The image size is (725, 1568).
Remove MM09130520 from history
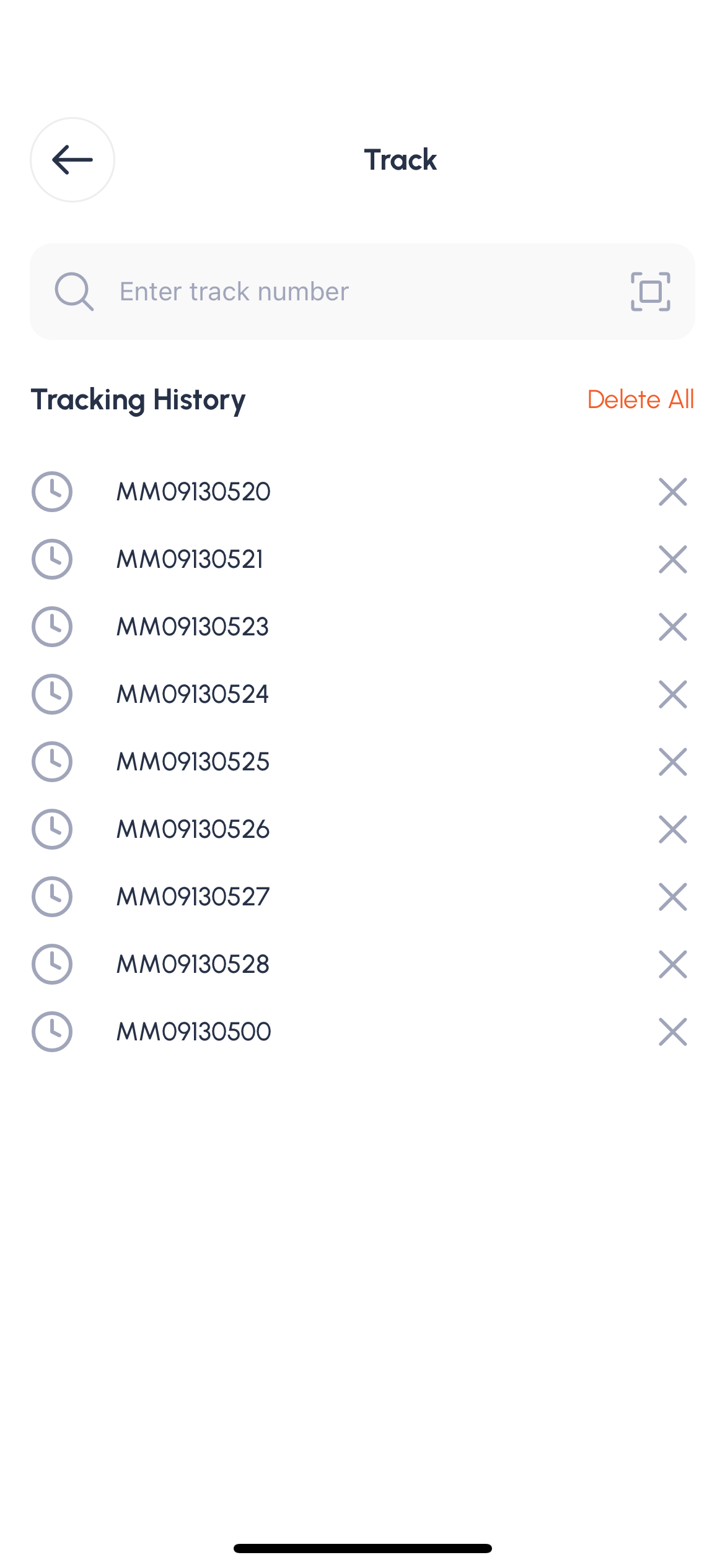(x=672, y=492)
